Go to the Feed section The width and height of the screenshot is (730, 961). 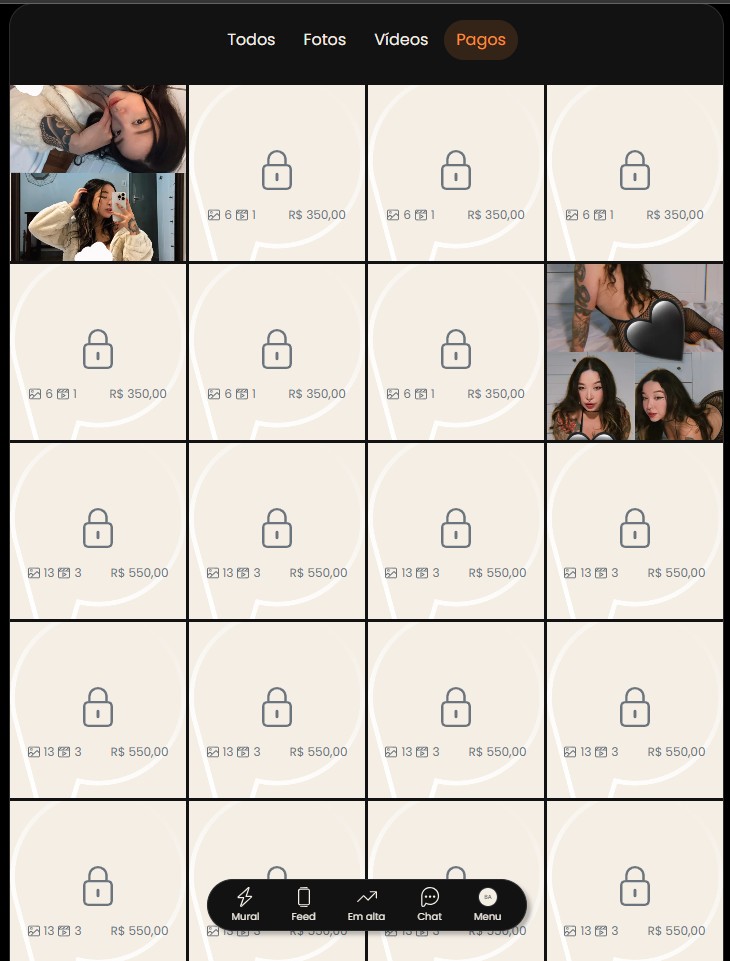(x=303, y=904)
